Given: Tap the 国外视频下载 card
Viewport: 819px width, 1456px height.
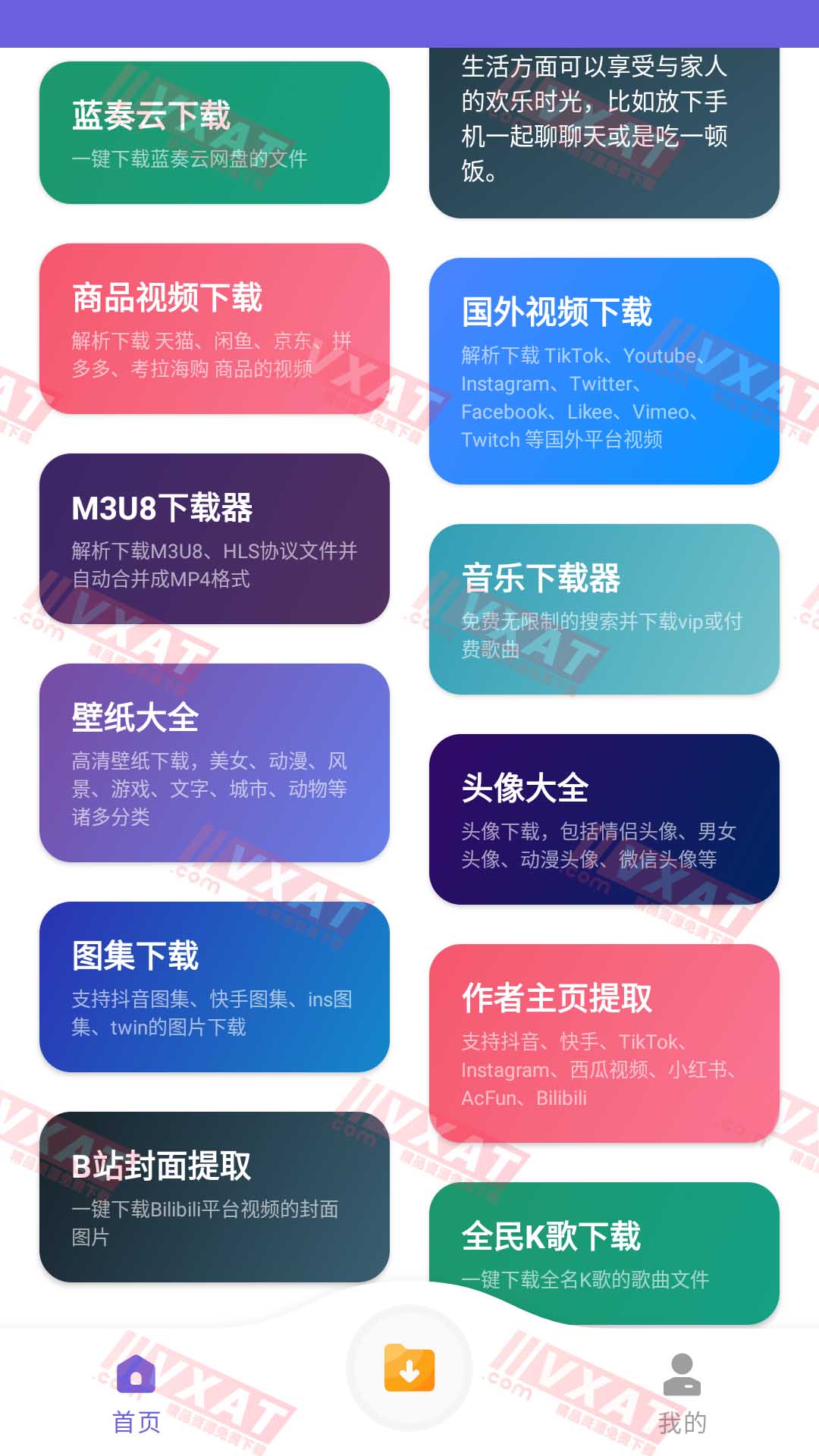Looking at the screenshot, I should pos(603,372).
